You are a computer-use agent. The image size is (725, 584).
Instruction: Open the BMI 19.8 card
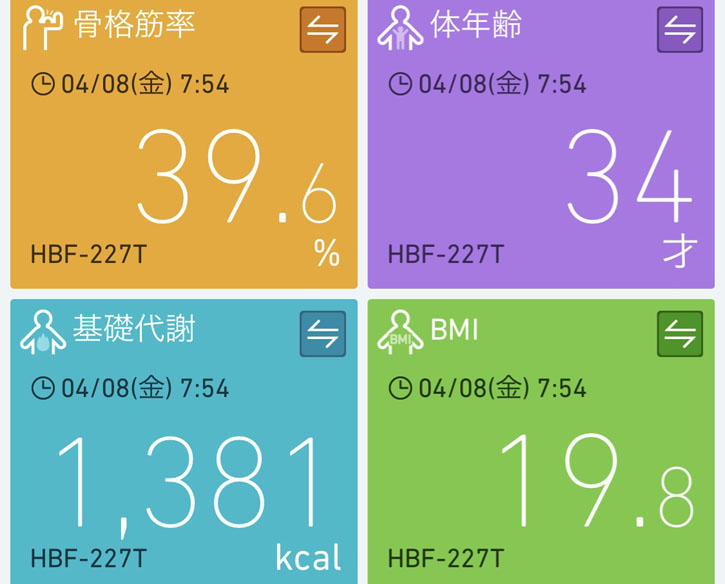[x=541, y=470]
